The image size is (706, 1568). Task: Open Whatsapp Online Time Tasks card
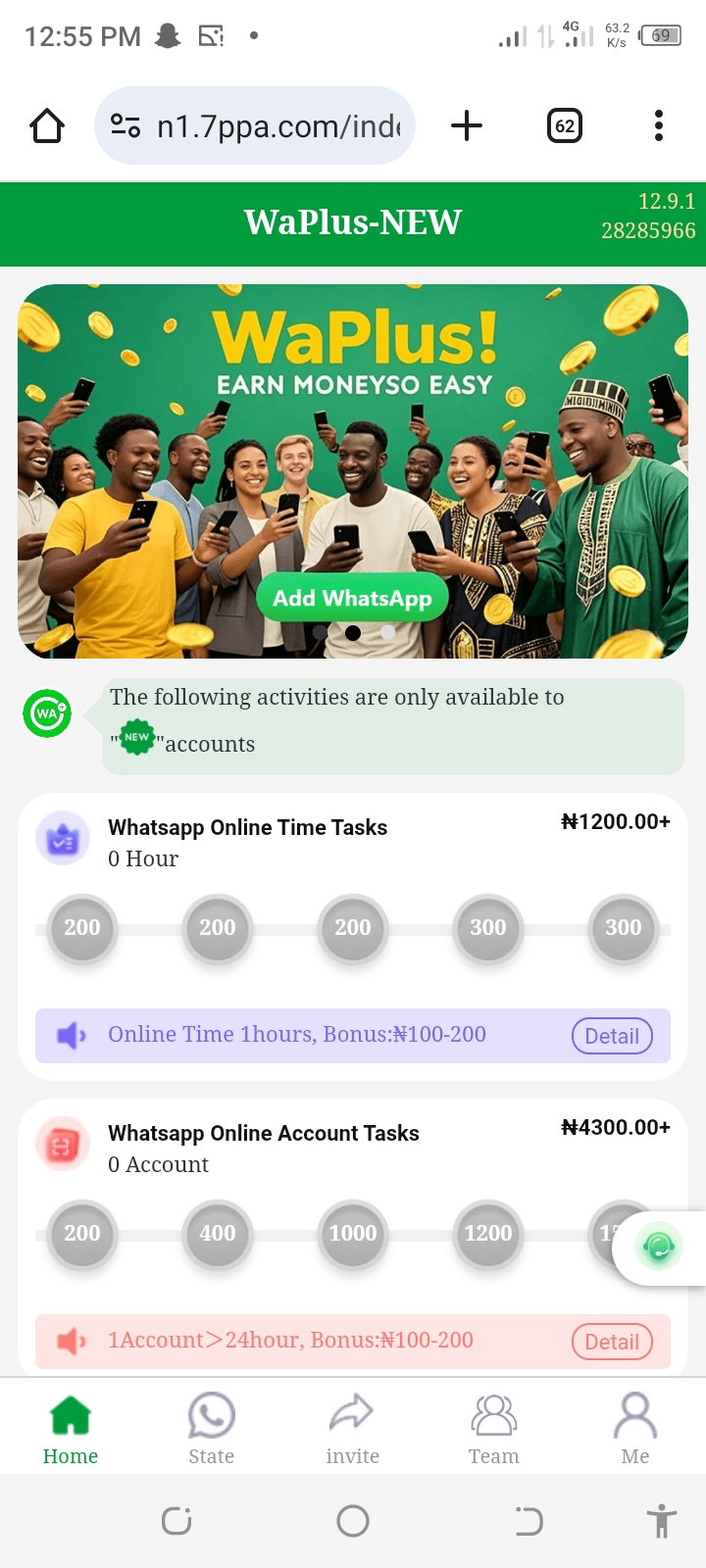point(247,828)
